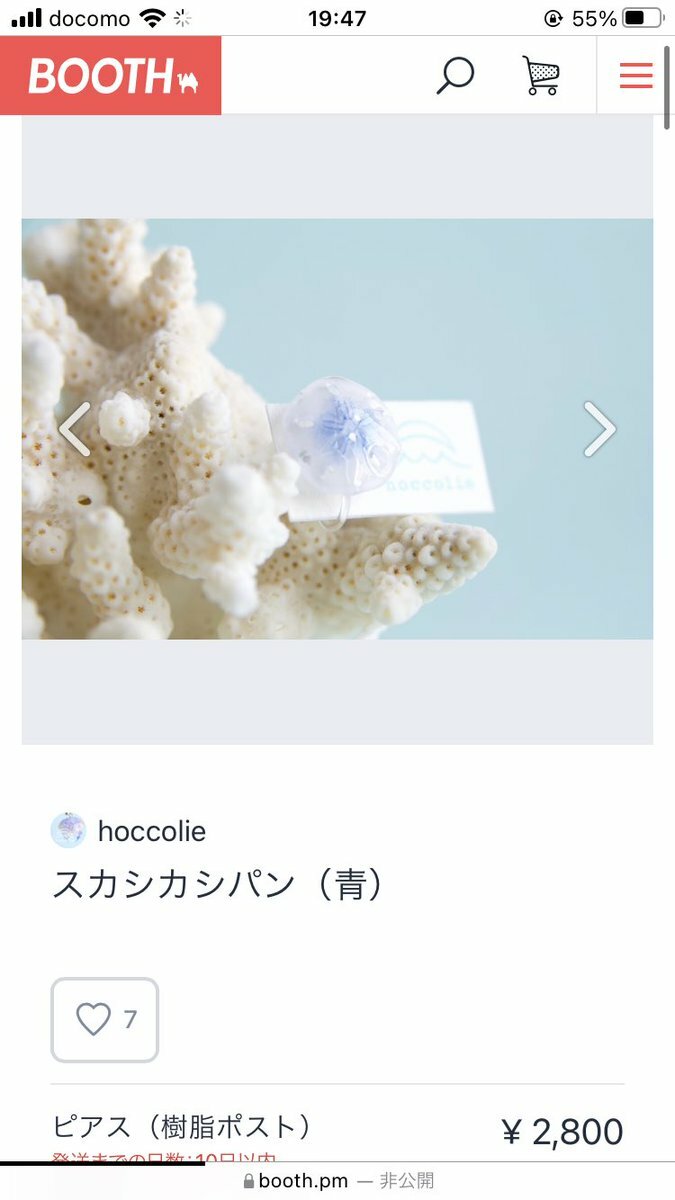Open the hamburger menu

tap(636, 76)
